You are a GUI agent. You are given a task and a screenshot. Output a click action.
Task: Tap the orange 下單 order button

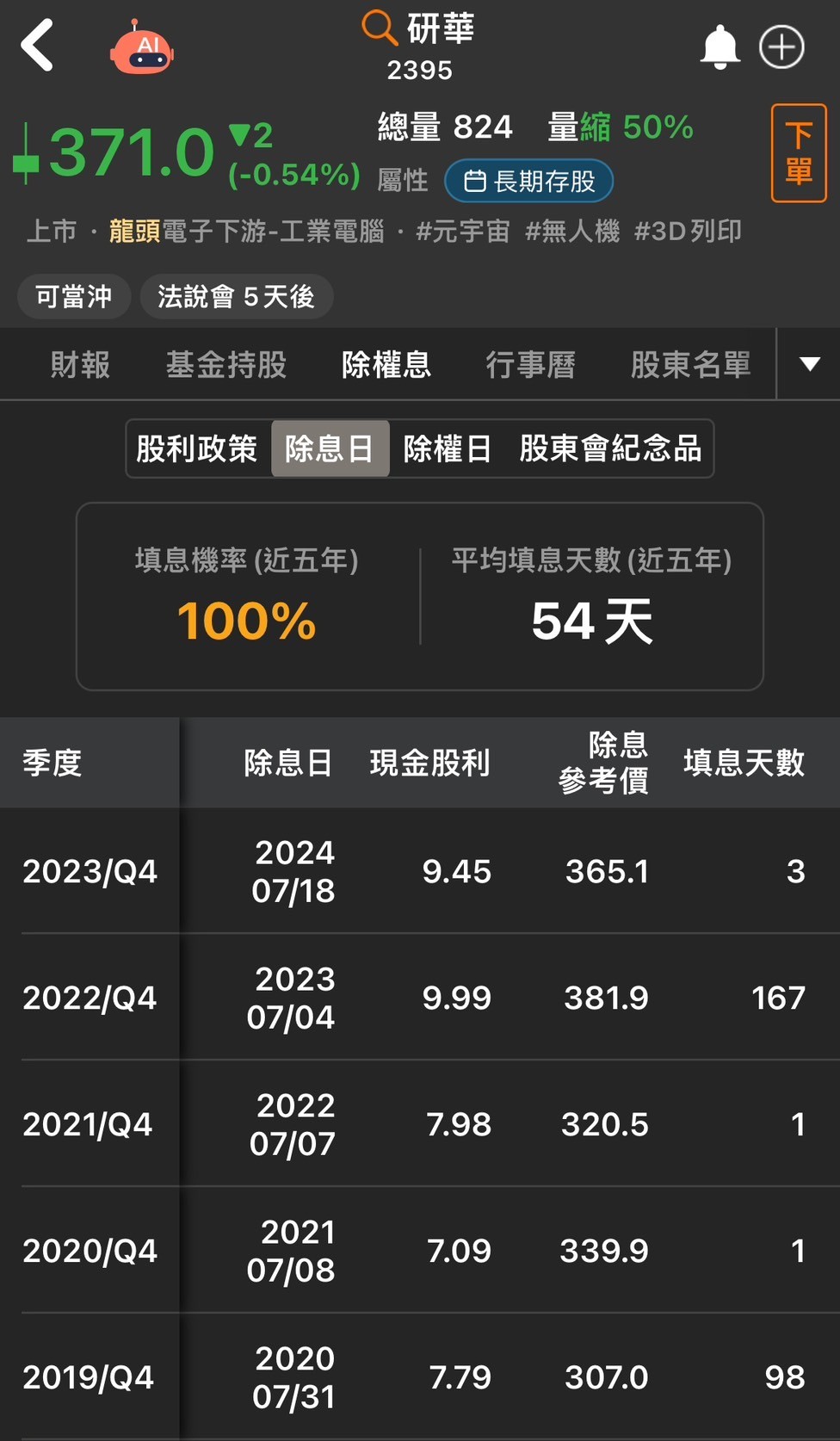(799, 153)
